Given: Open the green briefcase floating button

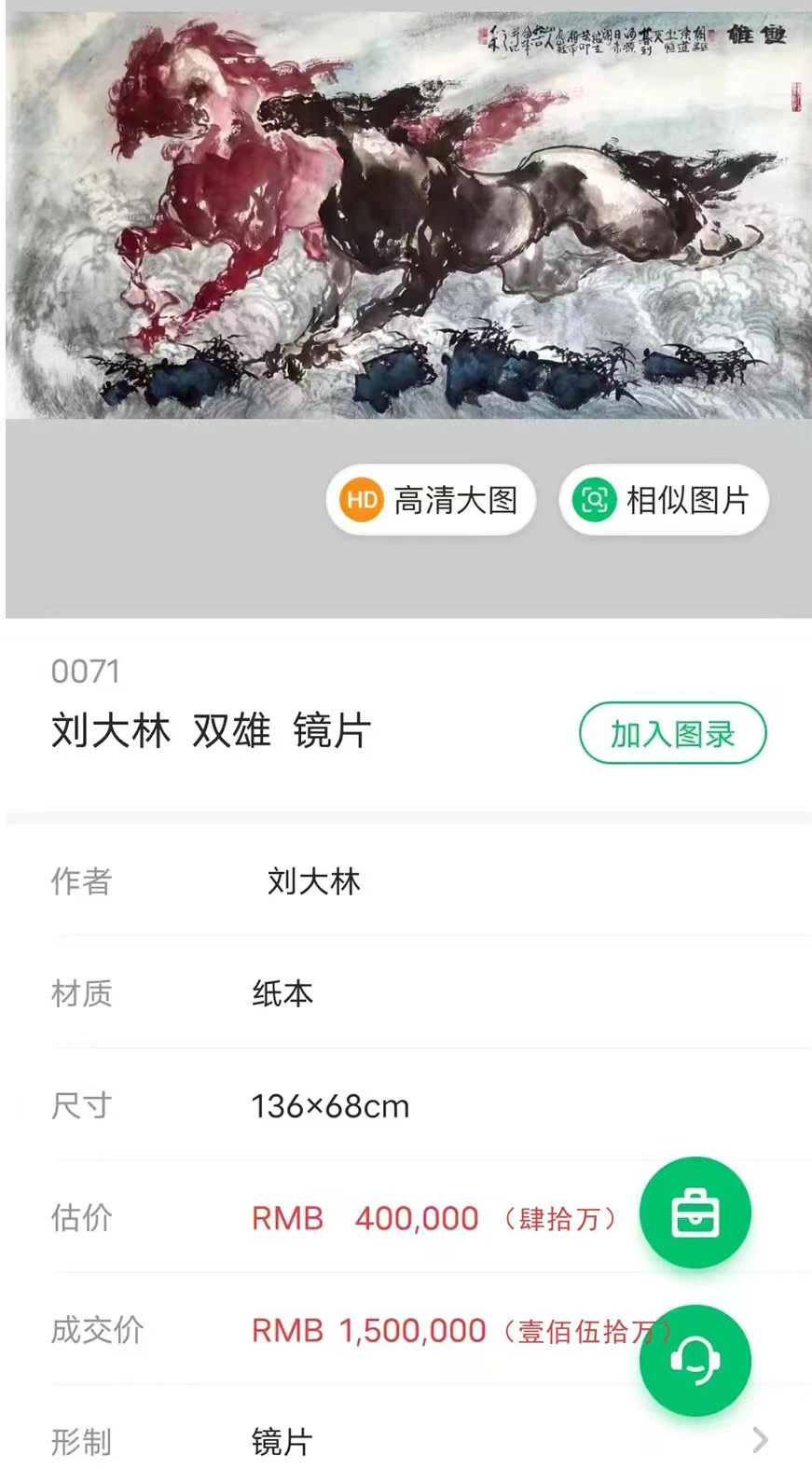Looking at the screenshot, I should click(x=695, y=1213).
